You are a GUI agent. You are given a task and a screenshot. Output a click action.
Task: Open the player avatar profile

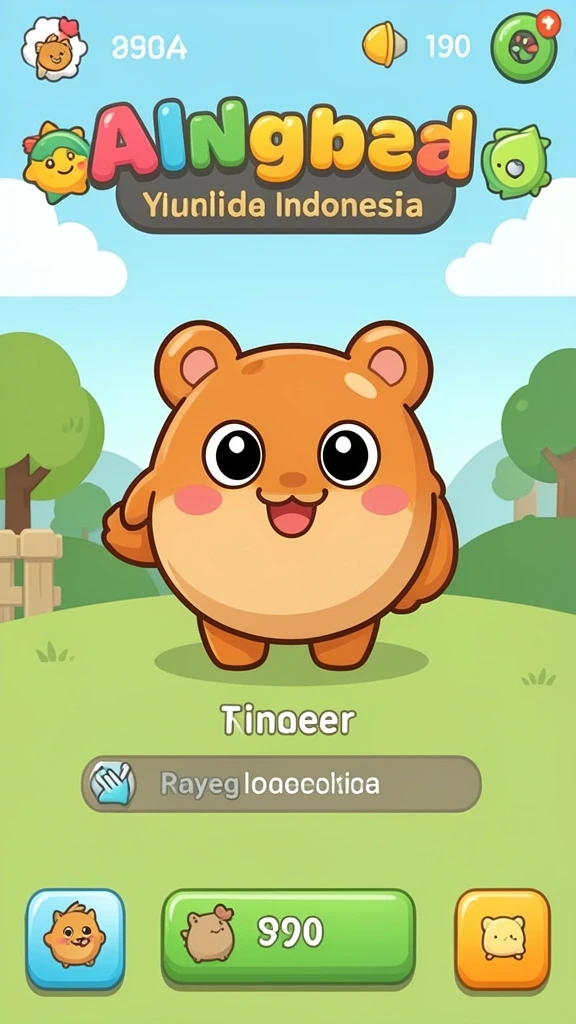pyautogui.click(x=54, y=49)
